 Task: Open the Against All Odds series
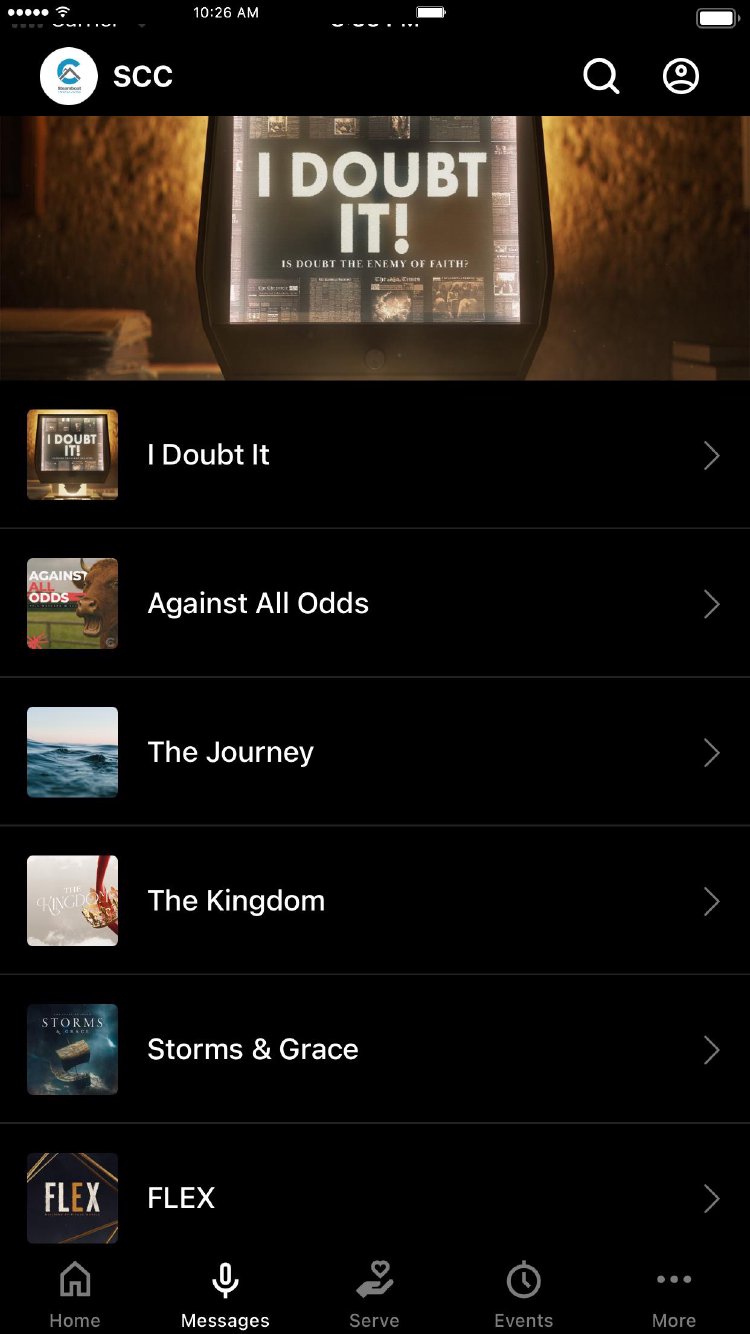[x=375, y=603]
